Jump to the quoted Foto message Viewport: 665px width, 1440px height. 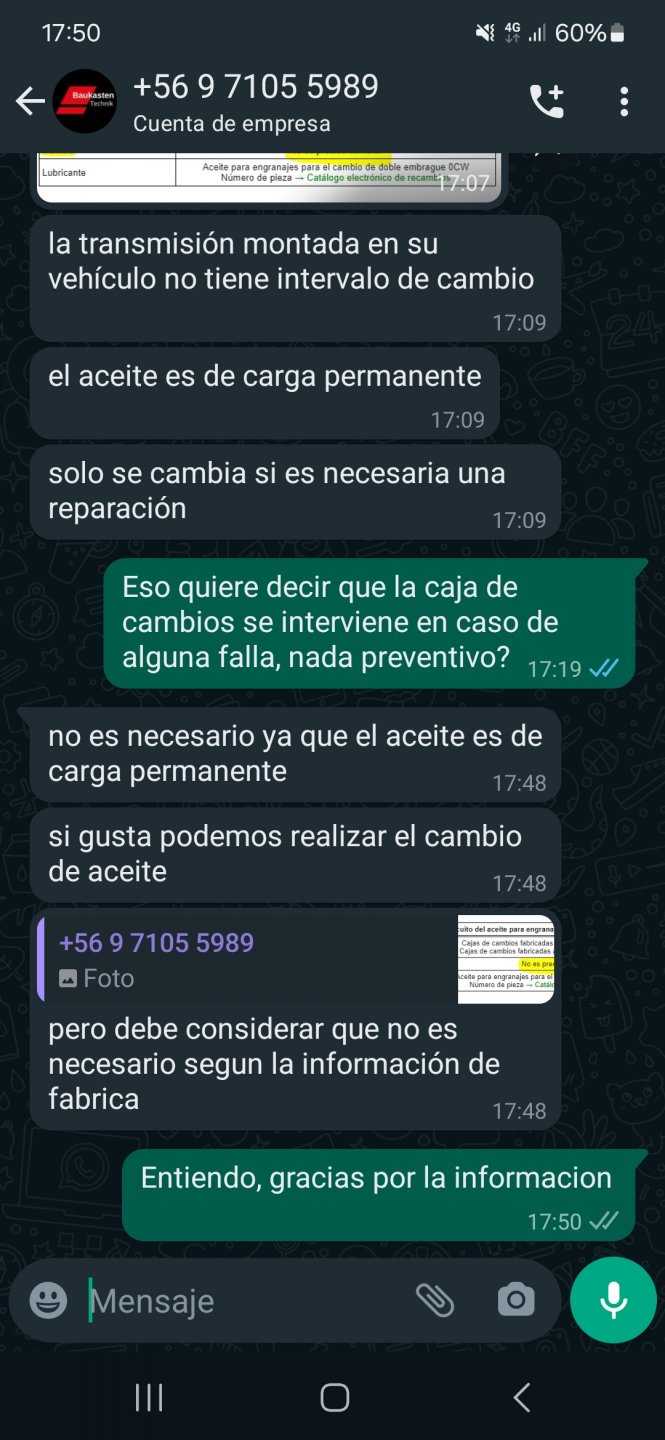pyautogui.click(x=295, y=959)
